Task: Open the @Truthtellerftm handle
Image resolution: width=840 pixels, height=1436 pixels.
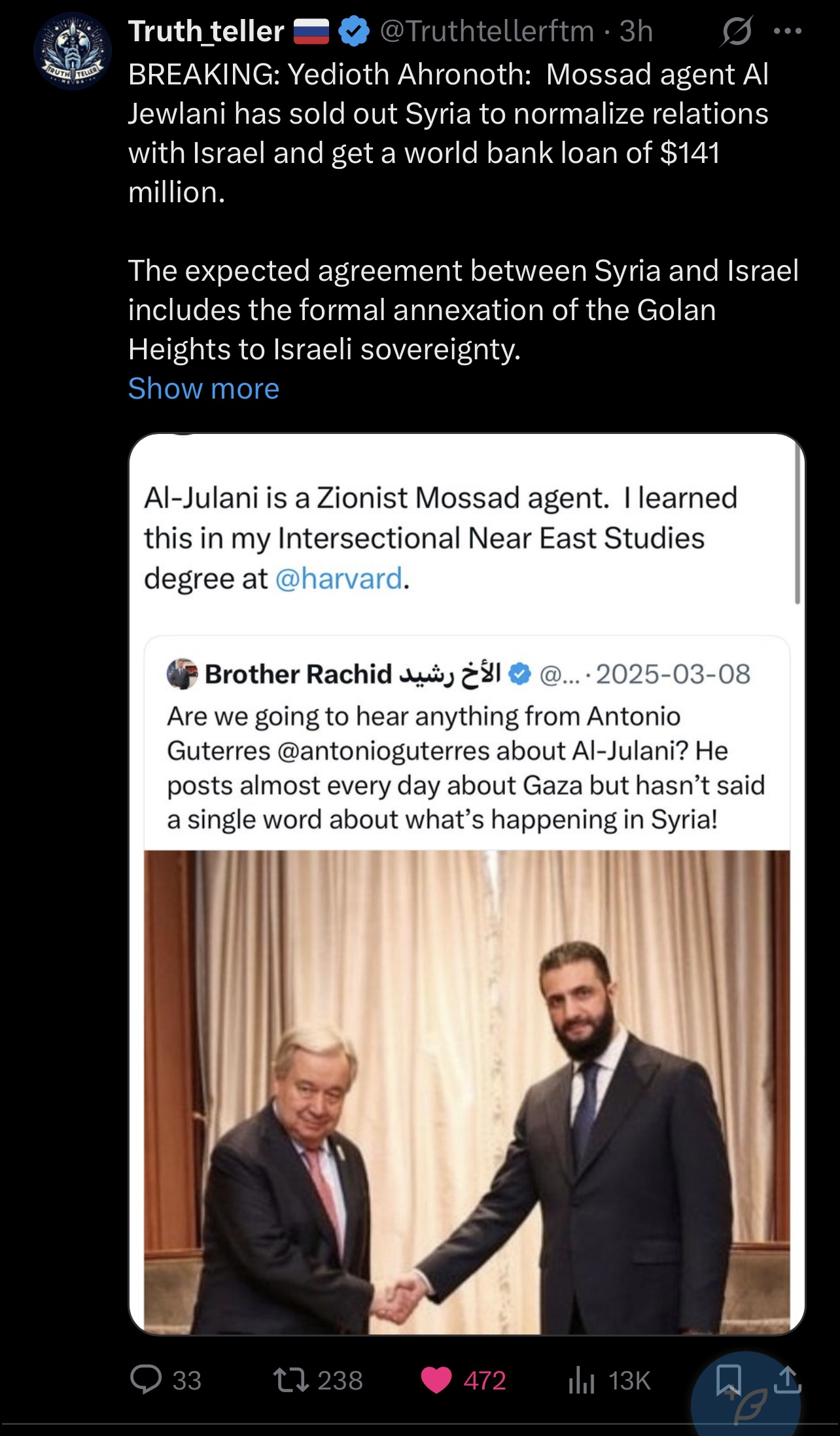Action: click(x=487, y=31)
